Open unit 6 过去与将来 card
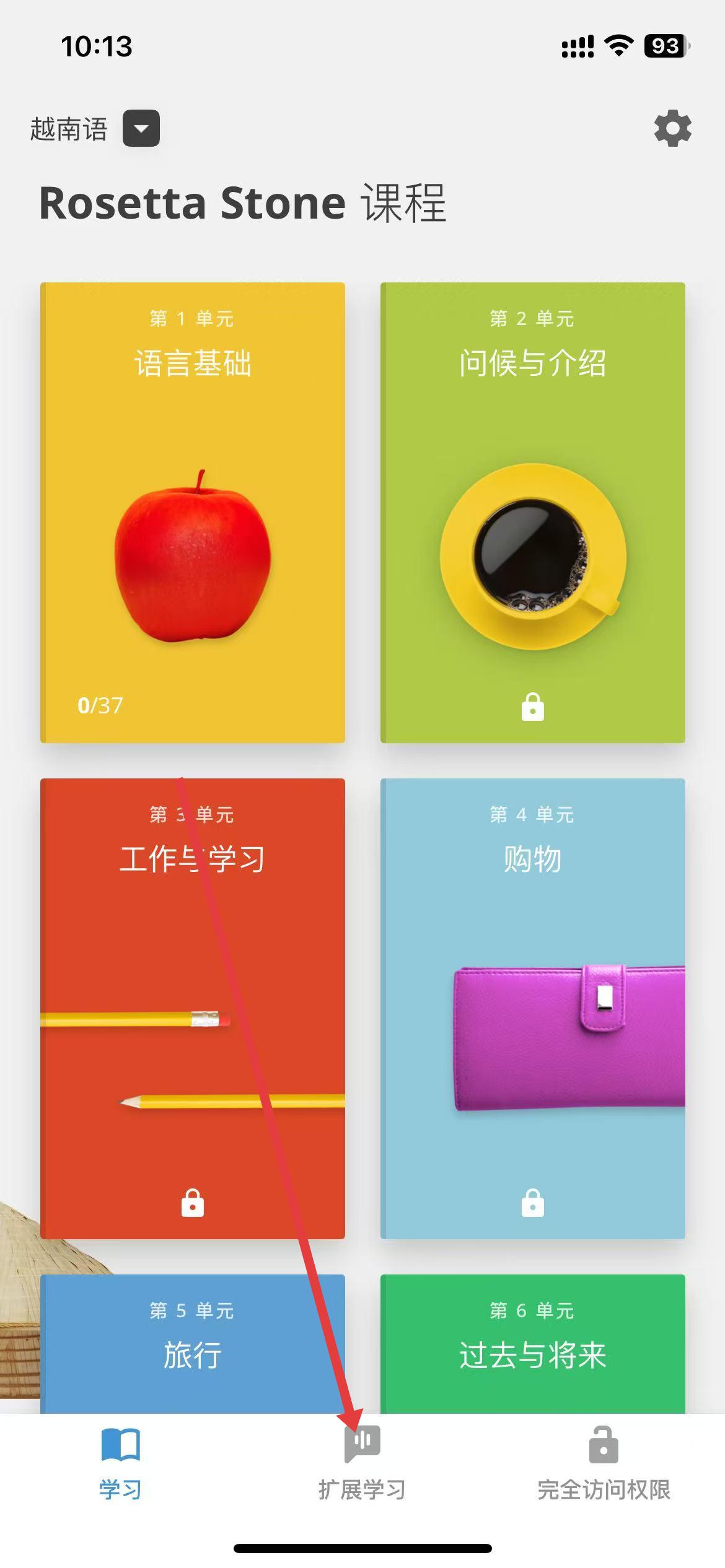Image resolution: width=725 pixels, height=1568 pixels. click(532, 1344)
